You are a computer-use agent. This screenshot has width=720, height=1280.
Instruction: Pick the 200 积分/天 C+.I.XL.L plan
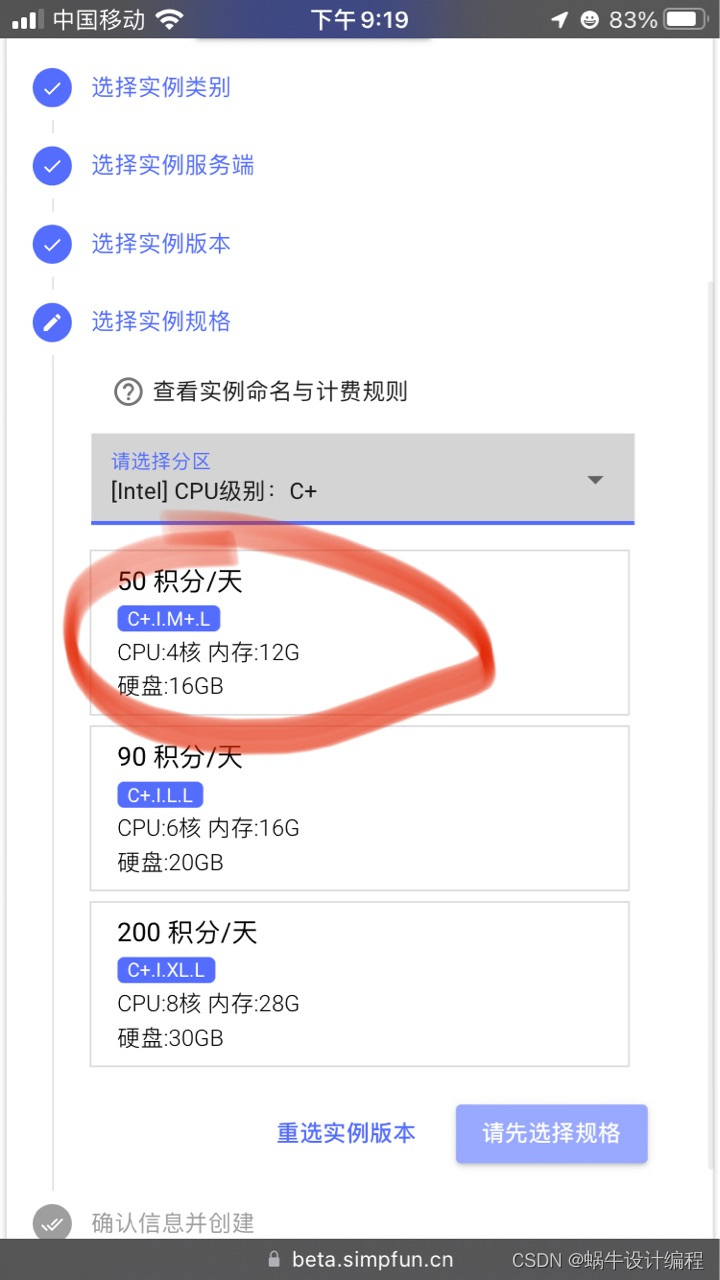pos(359,984)
